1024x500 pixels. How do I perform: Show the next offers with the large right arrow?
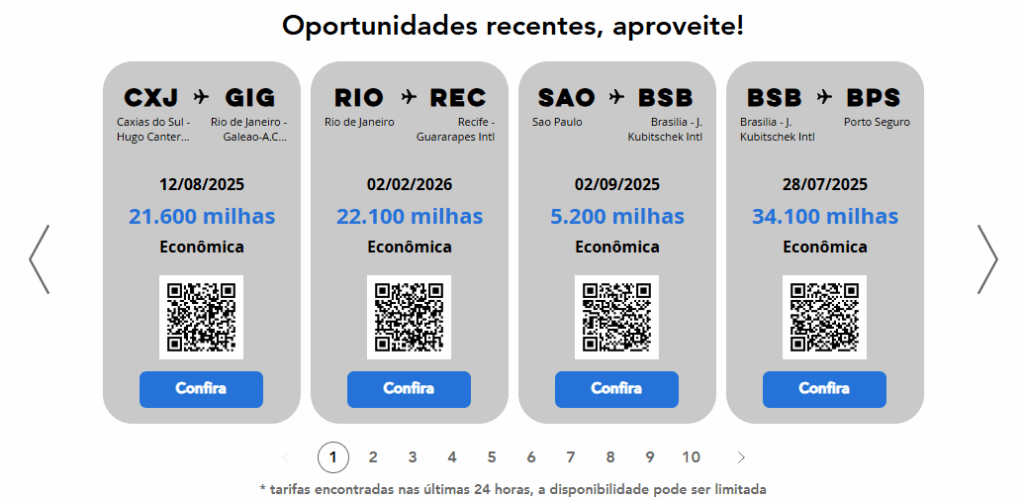click(x=986, y=259)
